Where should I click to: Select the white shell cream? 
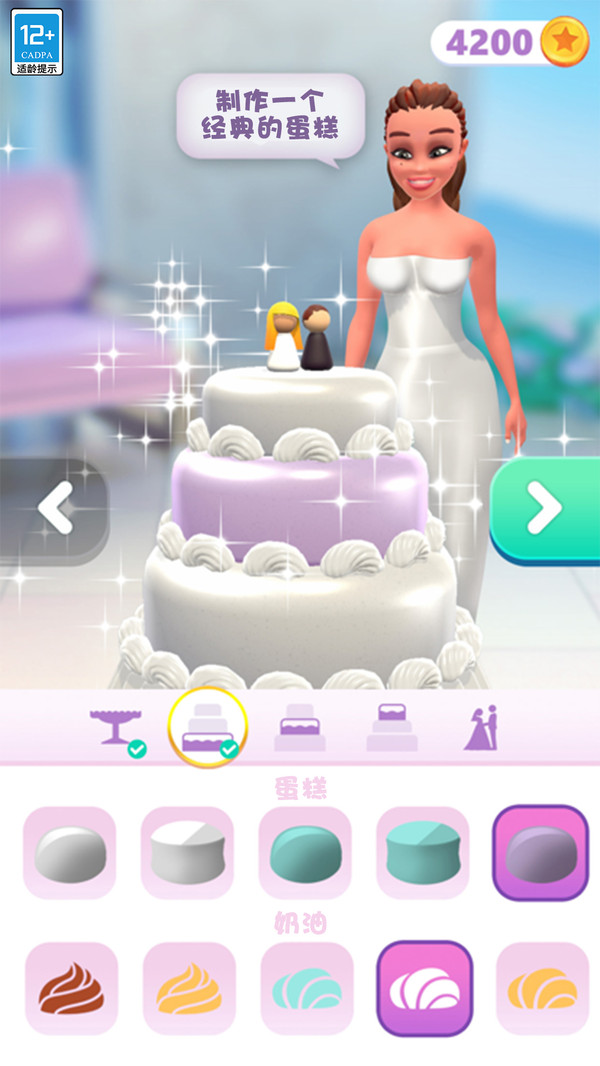click(x=425, y=988)
